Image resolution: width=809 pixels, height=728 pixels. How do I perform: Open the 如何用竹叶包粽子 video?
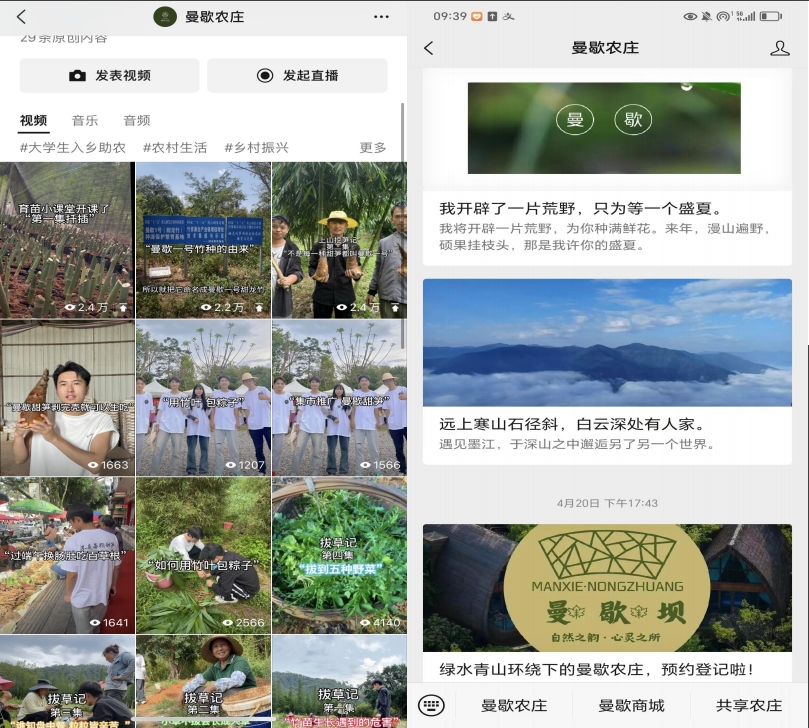pos(203,555)
